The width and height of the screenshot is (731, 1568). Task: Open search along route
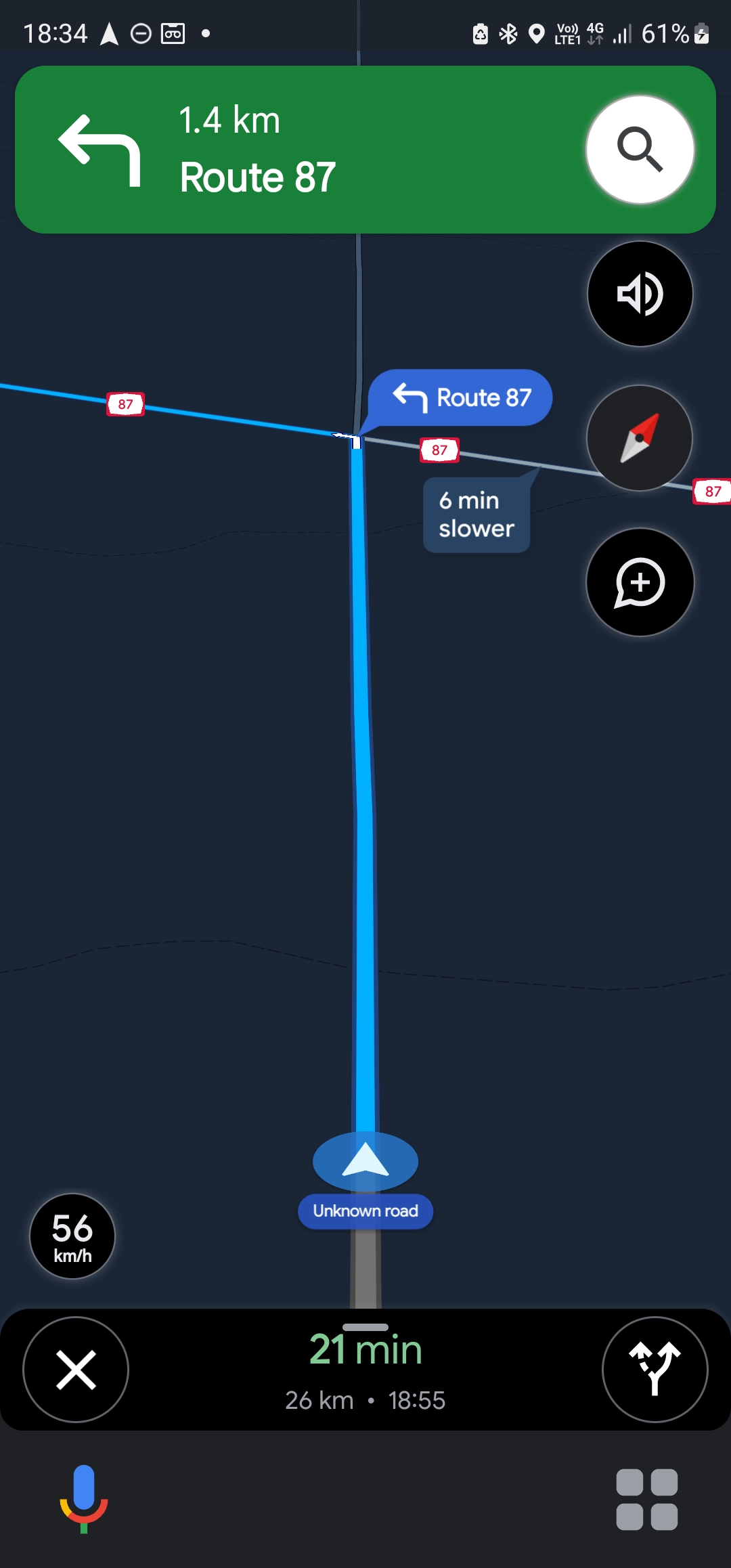coord(640,150)
